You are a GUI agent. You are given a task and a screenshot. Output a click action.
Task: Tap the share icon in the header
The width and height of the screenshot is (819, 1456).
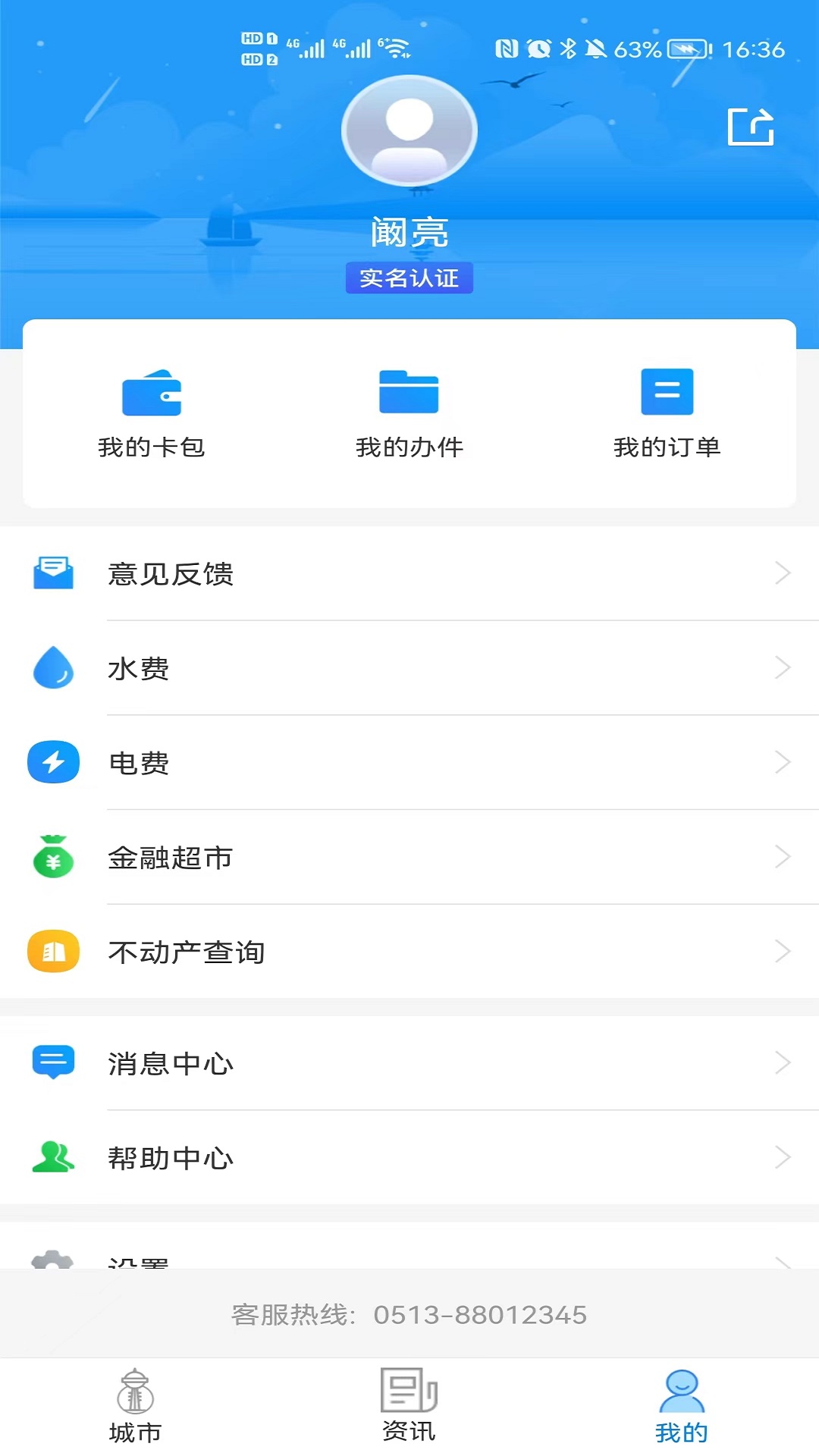(x=750, y=127)
